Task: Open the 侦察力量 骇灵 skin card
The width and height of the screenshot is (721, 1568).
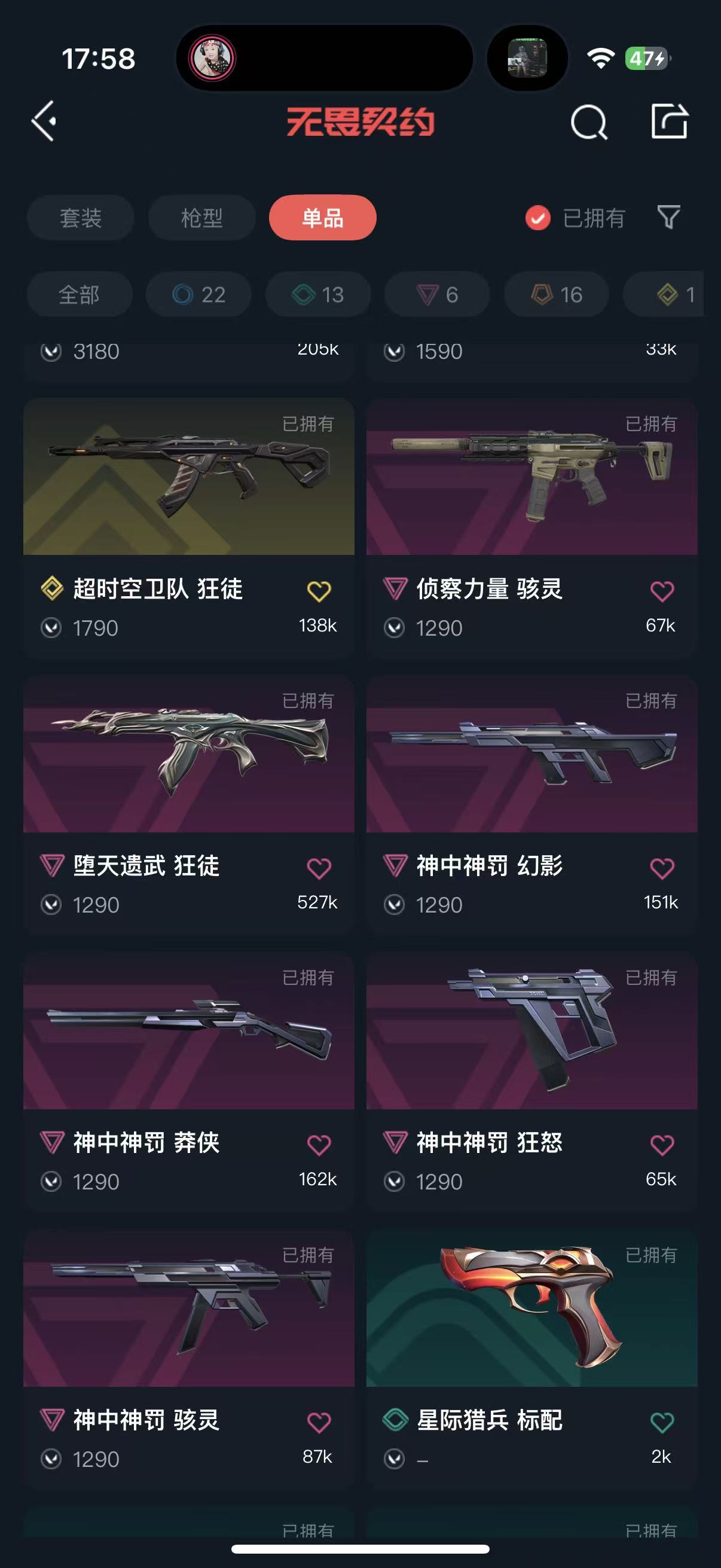Action: point(531,477)
